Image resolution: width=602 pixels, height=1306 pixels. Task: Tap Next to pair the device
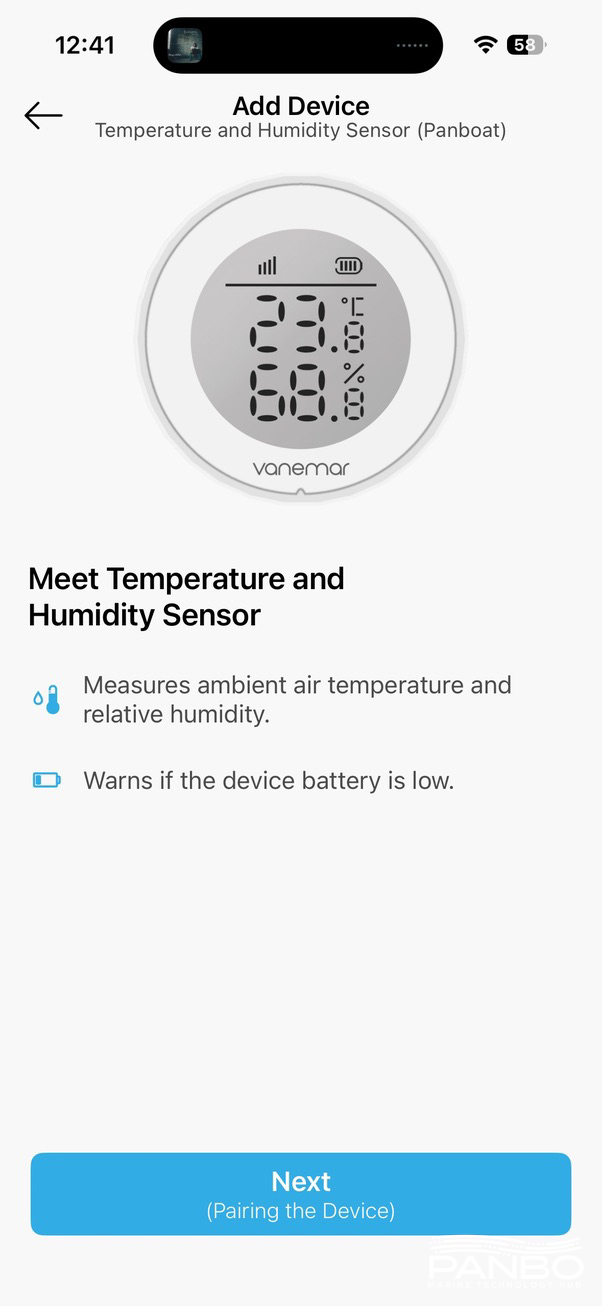[x=300, y=1193]
